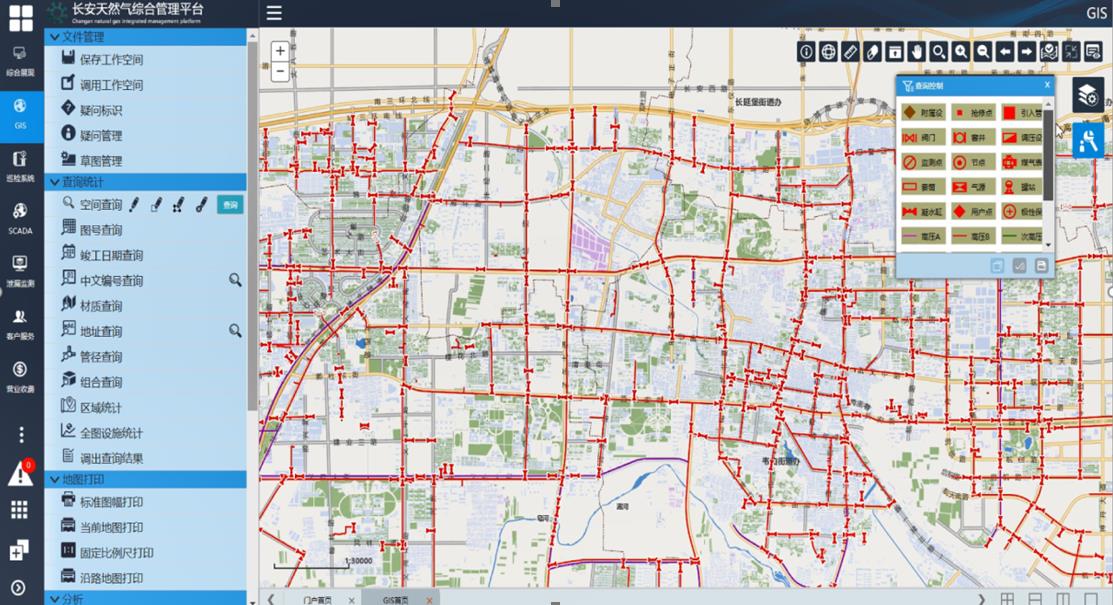Select the 阀门 feature type
The height and width of the screenshot is (605, 1113).
[x=921, y=137]
